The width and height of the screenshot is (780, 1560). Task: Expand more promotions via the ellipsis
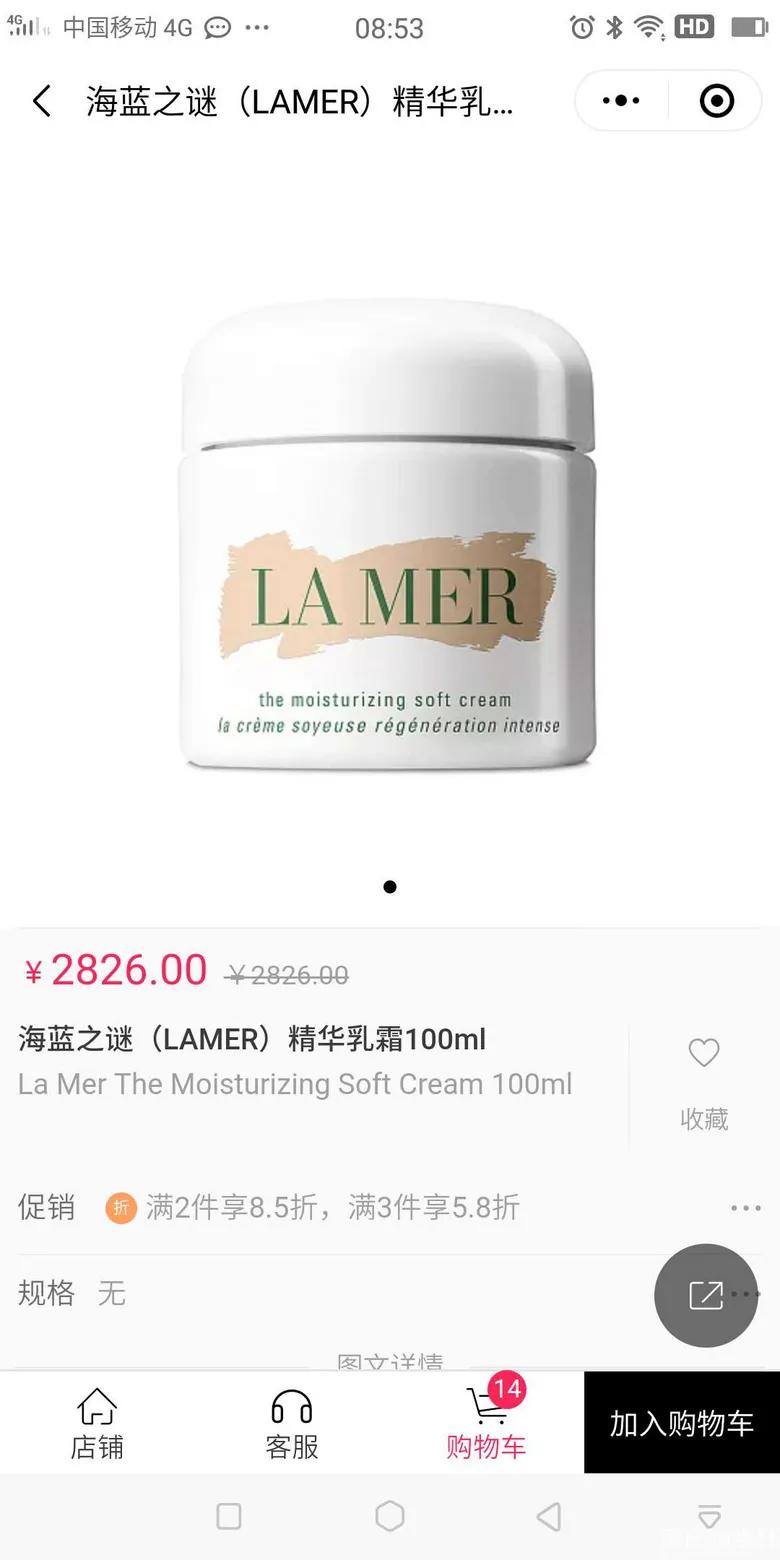744,1208
